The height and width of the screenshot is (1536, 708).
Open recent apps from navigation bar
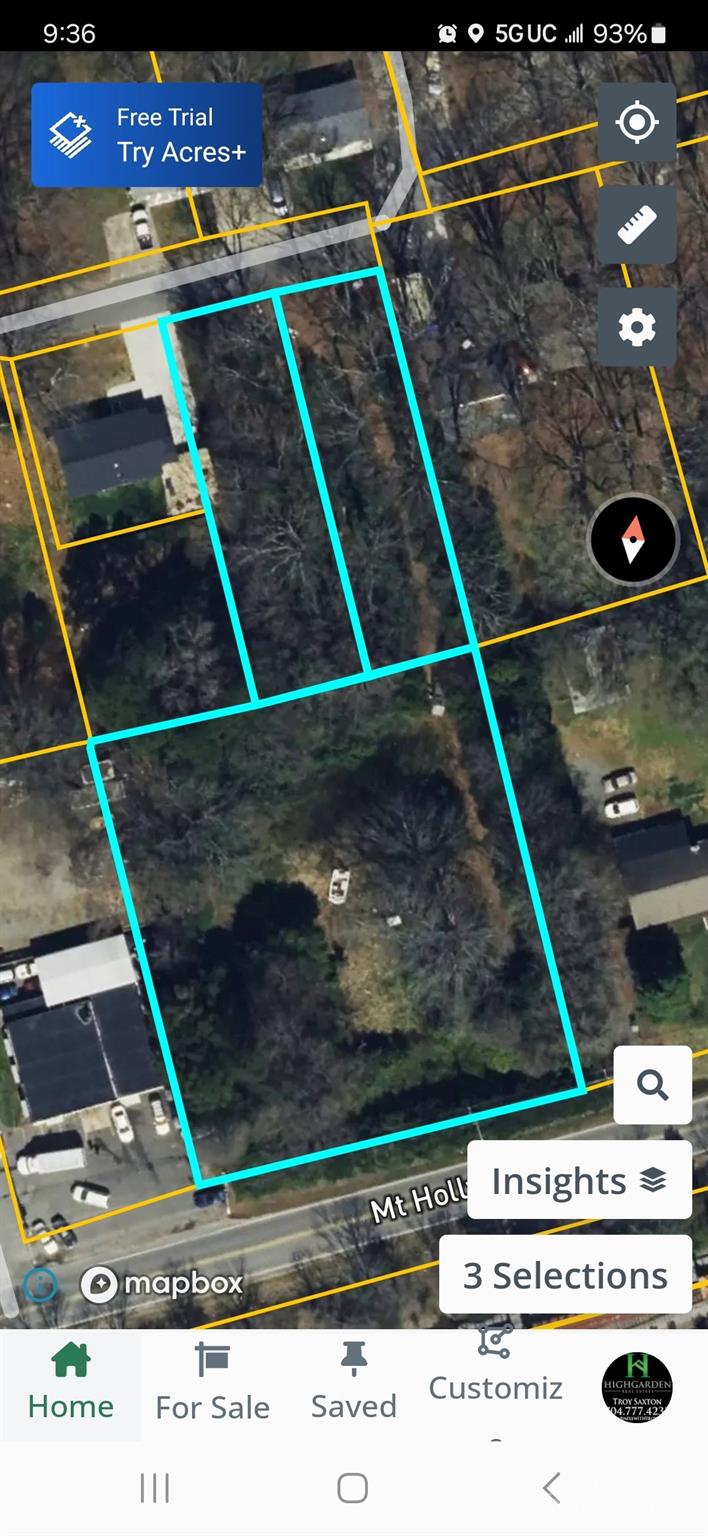click(155, 1488)
